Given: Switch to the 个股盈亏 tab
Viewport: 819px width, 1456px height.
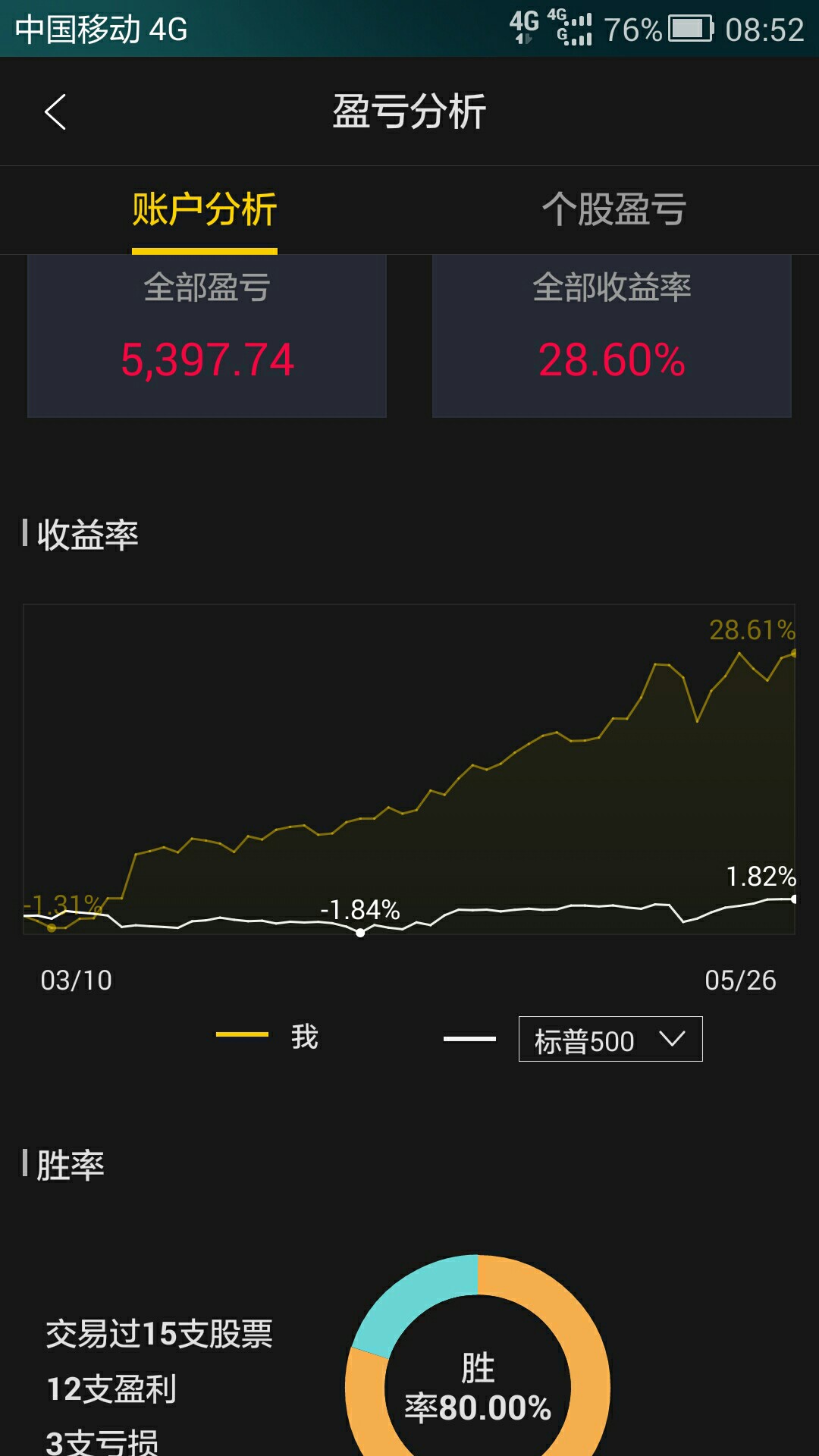Looking at the screenshot, I should (613, 209).
